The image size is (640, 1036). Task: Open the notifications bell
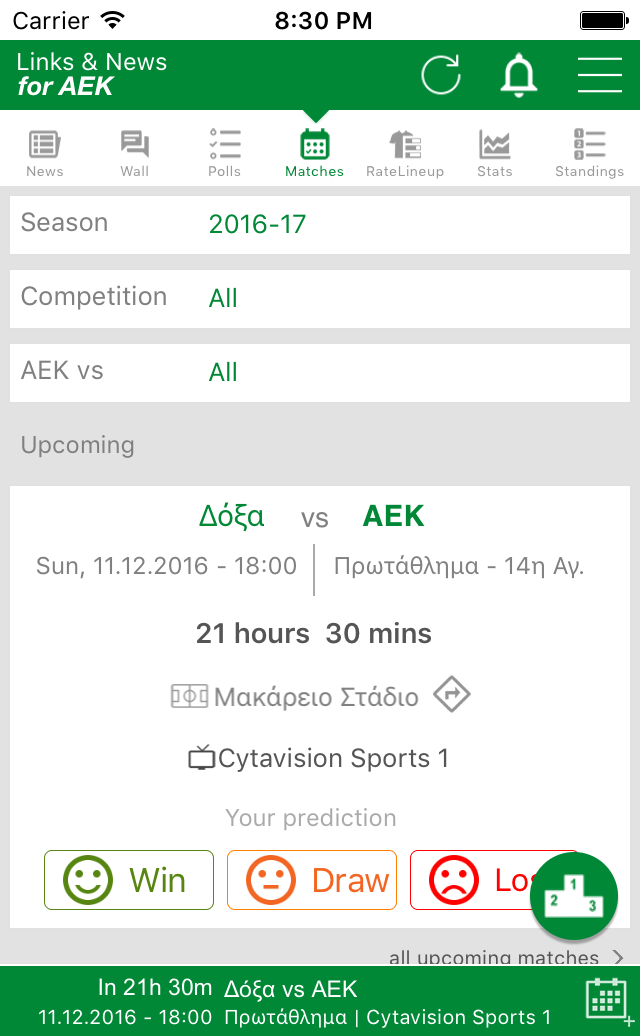click(x=518, y=75)
